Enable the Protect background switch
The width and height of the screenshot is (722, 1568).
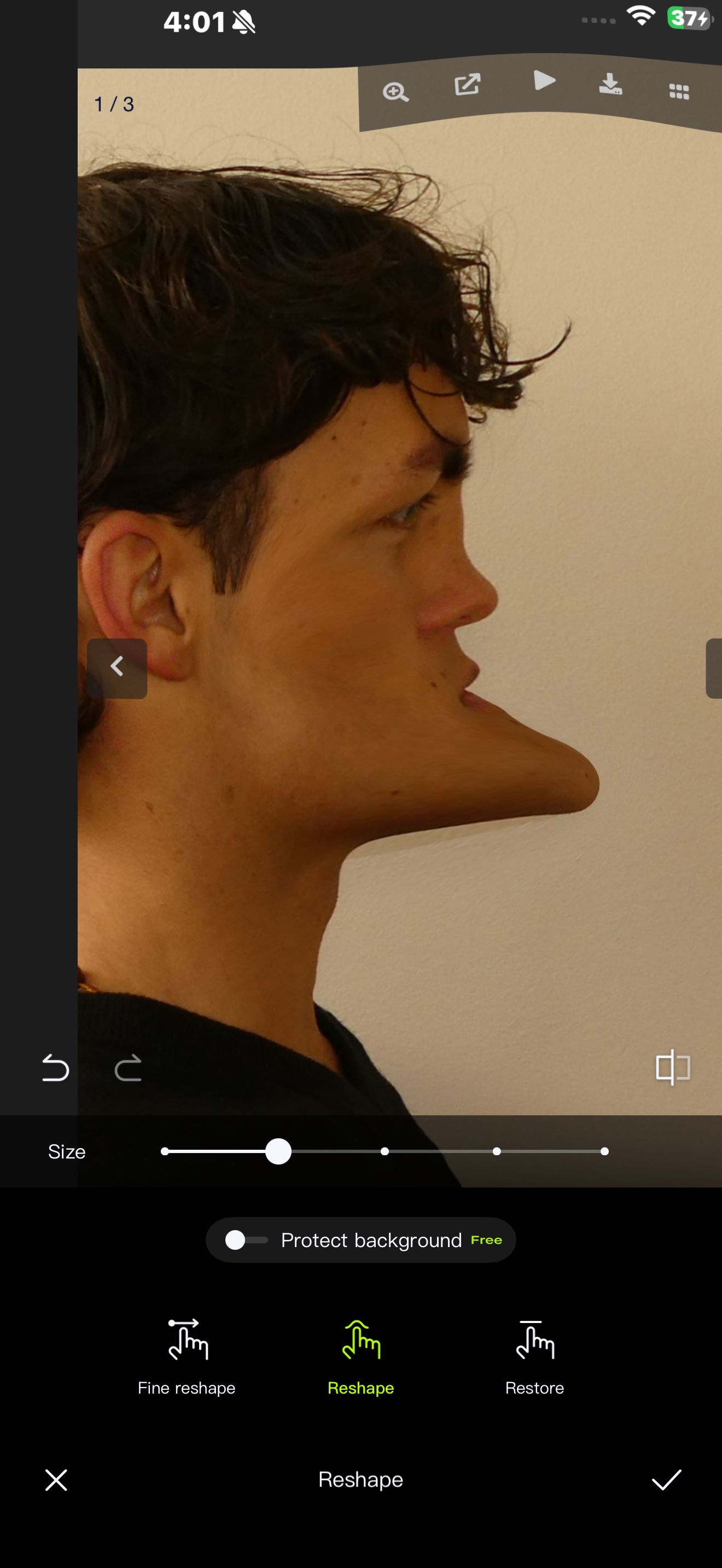[246, 1240]
